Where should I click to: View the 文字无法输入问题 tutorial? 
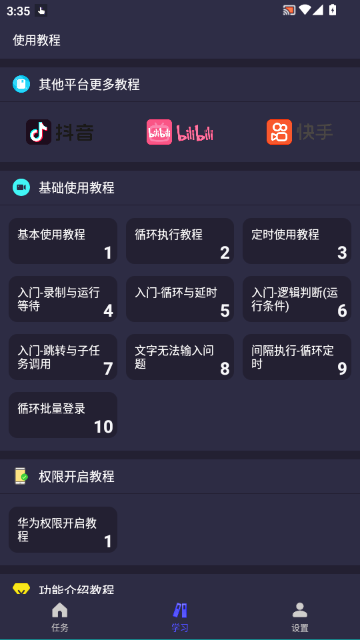(x=180, y=357)
